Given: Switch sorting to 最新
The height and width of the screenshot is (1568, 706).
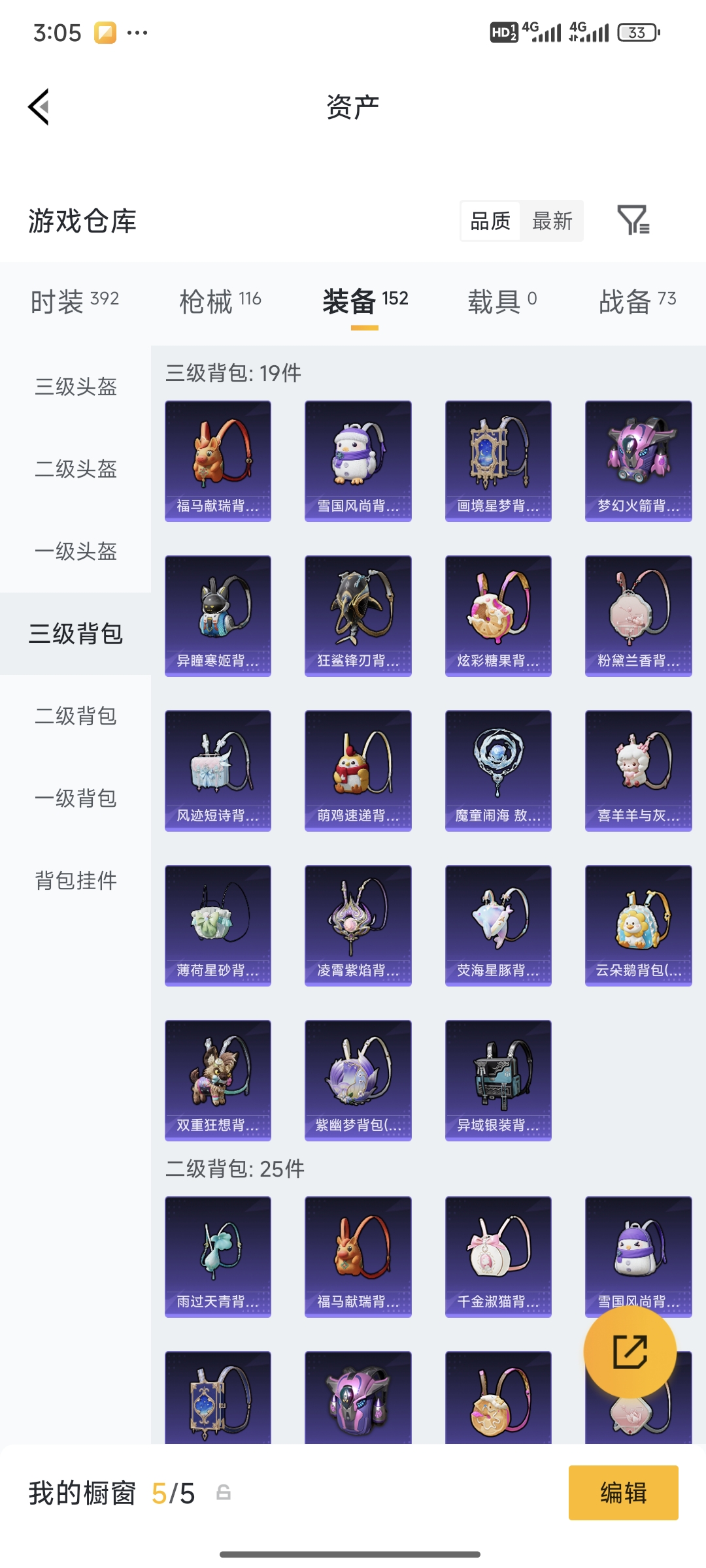Looking at the screenshot, I should 551,221.
